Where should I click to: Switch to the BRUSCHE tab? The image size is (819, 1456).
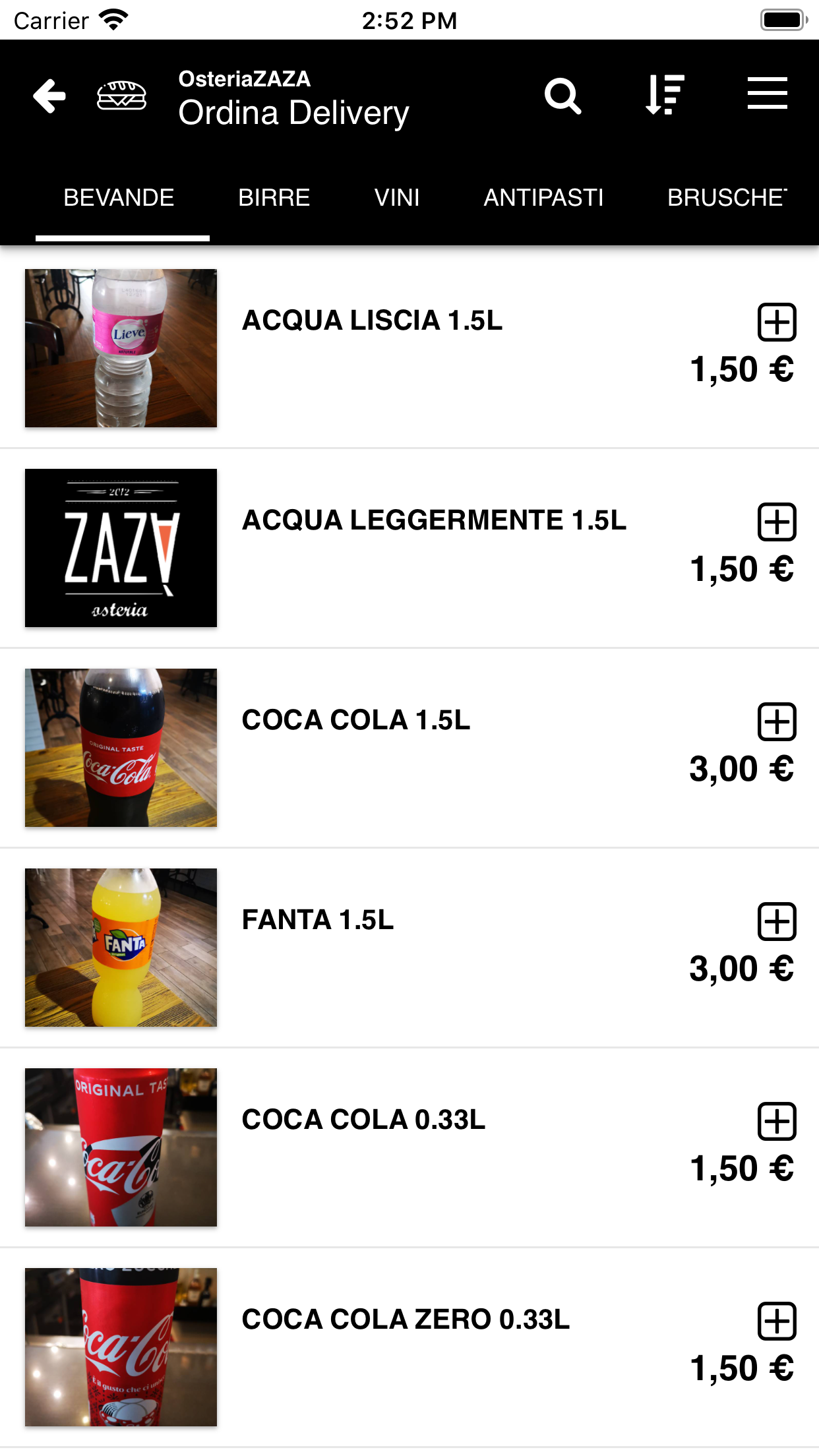click(x=727, y=198)
